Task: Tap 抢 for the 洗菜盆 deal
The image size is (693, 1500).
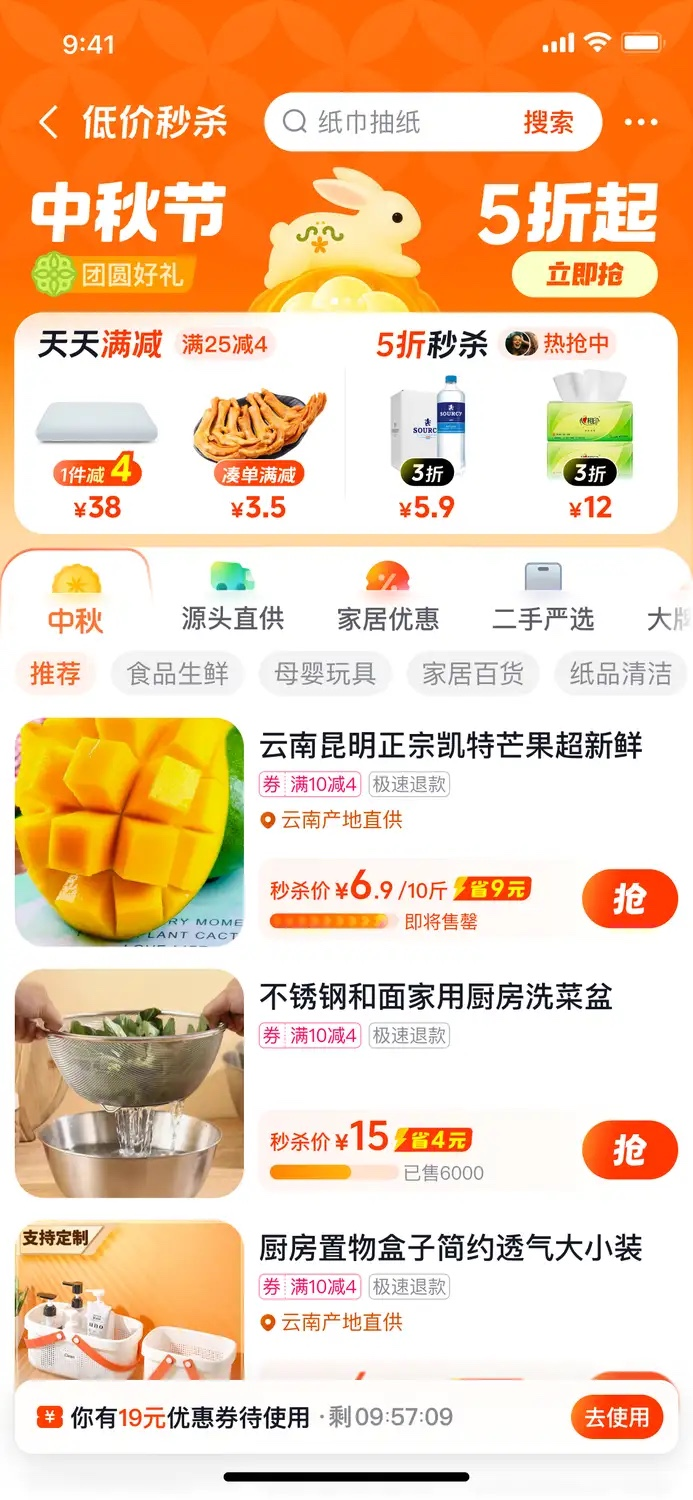Action: pos(629,1150)
